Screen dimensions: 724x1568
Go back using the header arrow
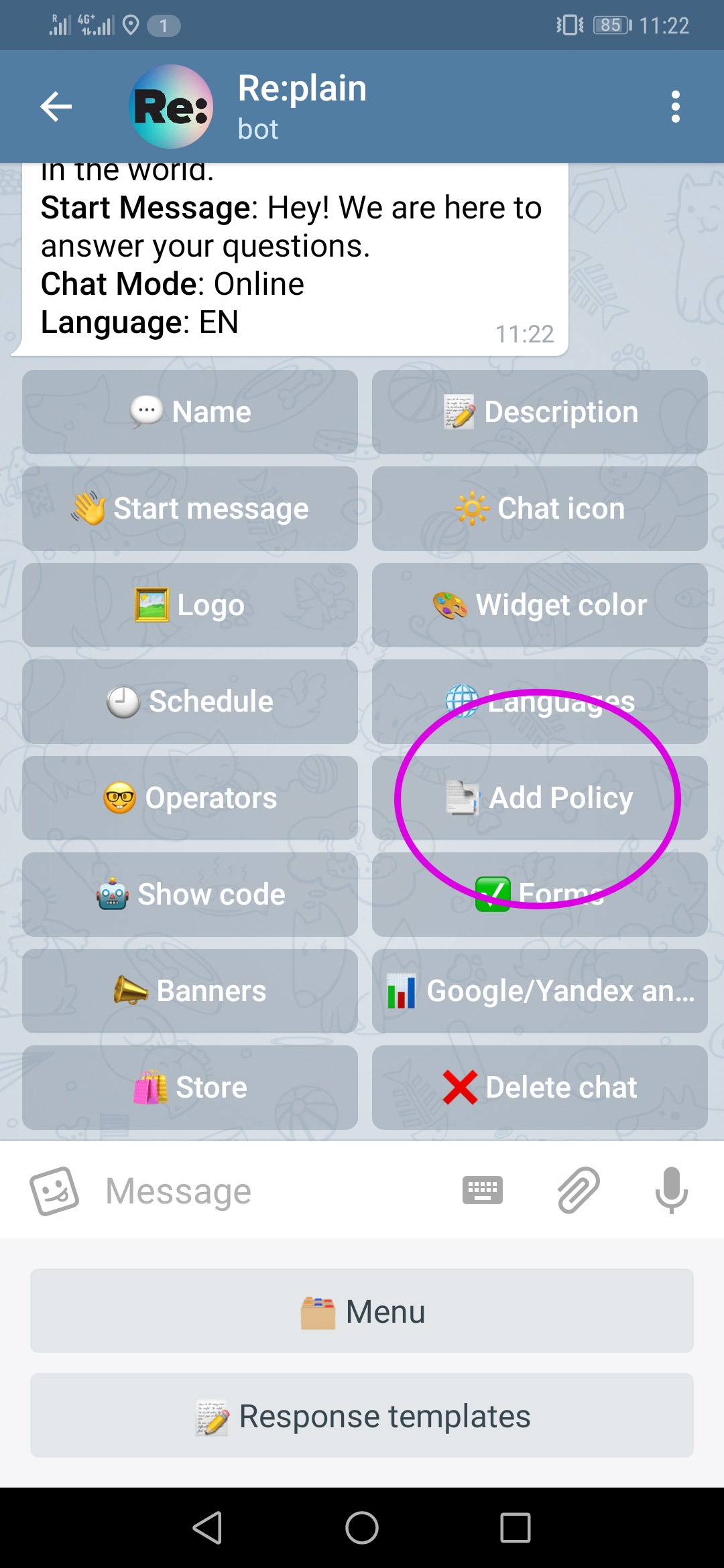coord(56,107)
